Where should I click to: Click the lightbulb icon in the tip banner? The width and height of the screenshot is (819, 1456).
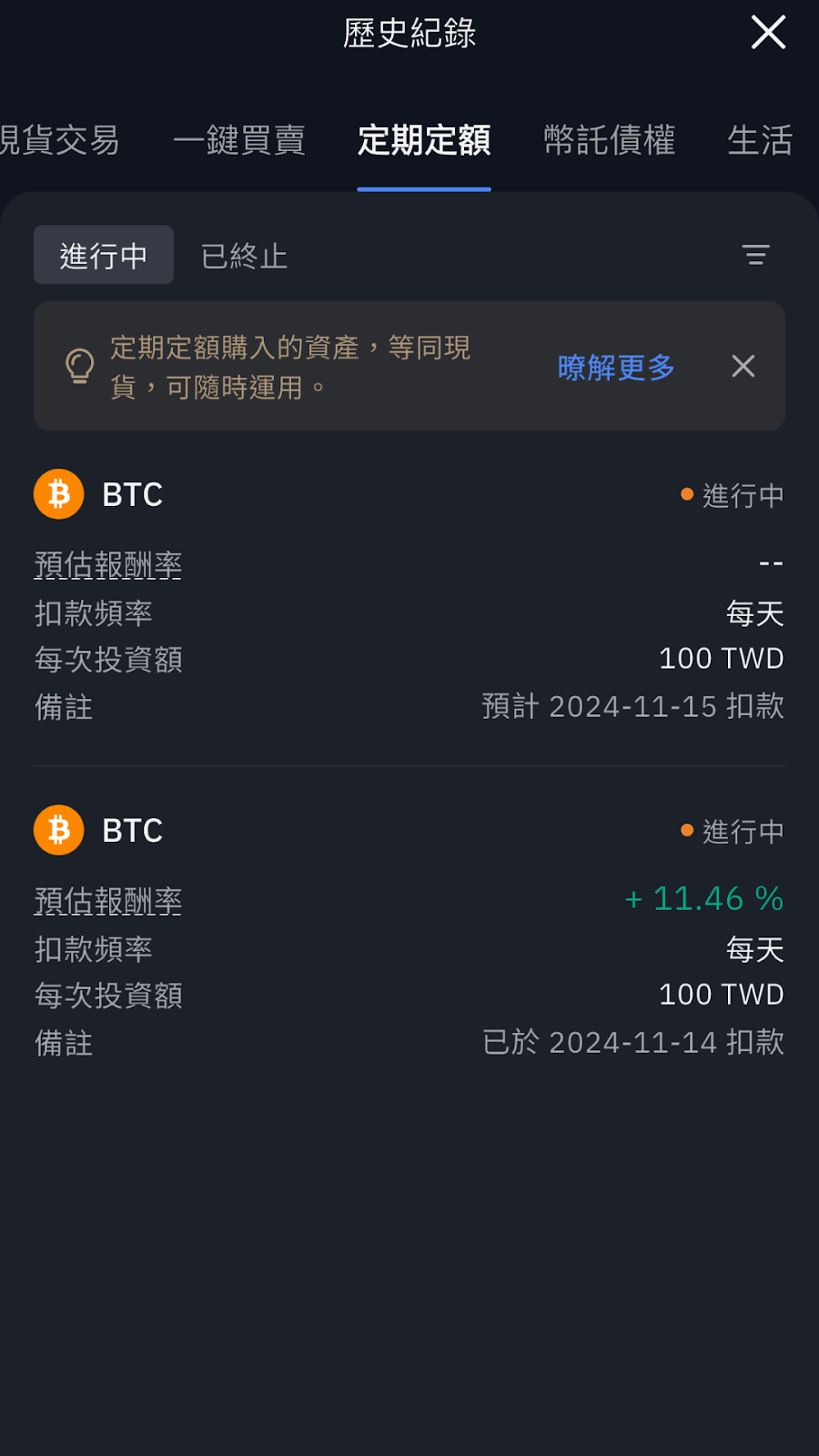[82, 366]
